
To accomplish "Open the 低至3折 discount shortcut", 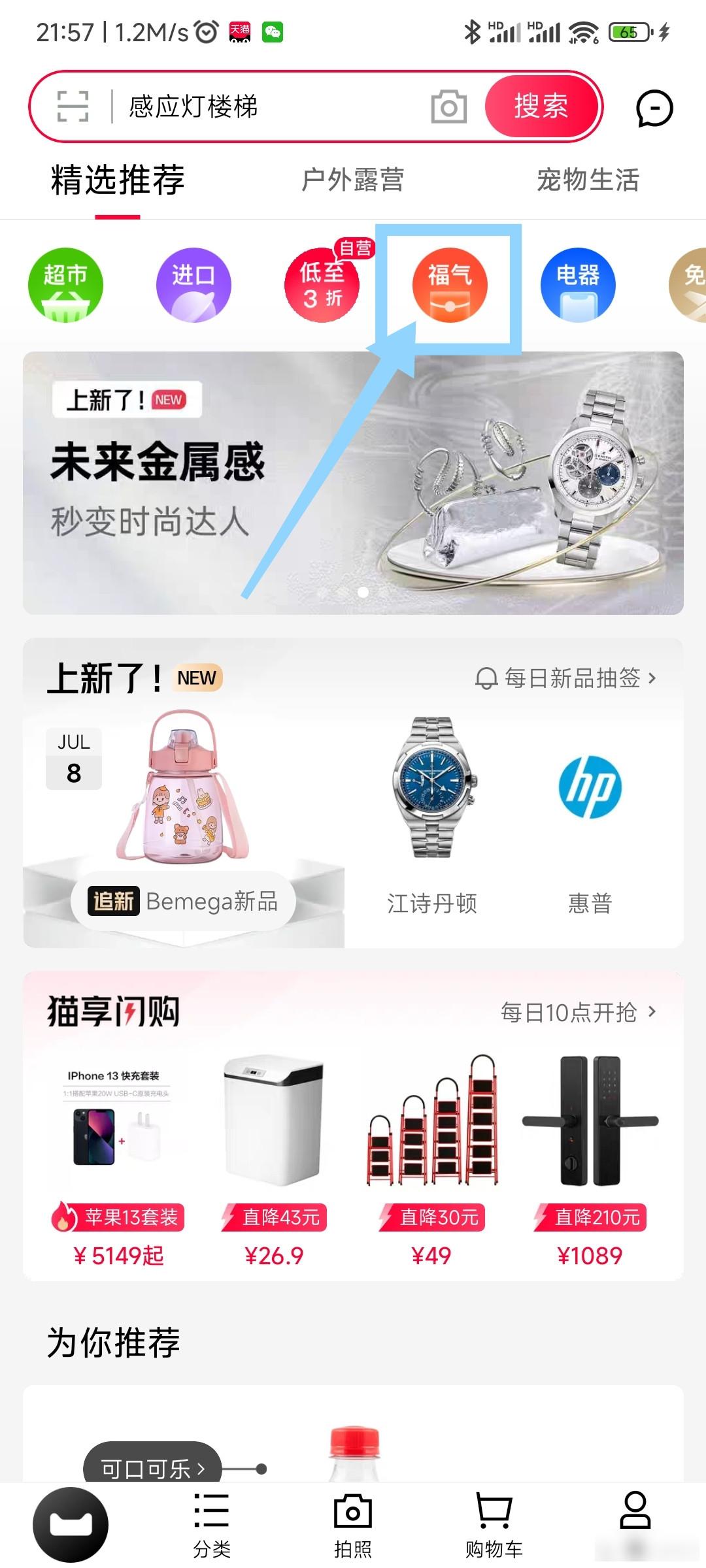I will coord(322,285).
